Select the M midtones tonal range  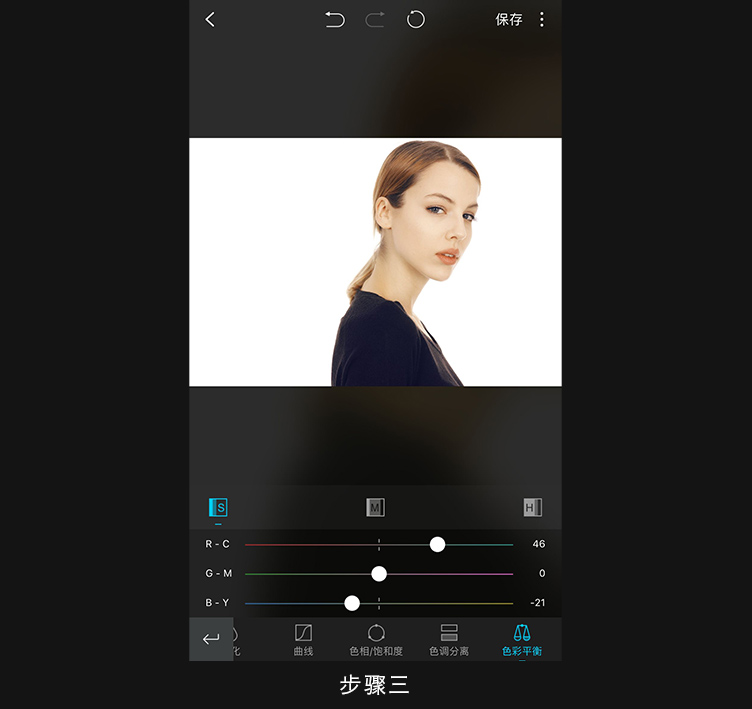pos(375,508)
